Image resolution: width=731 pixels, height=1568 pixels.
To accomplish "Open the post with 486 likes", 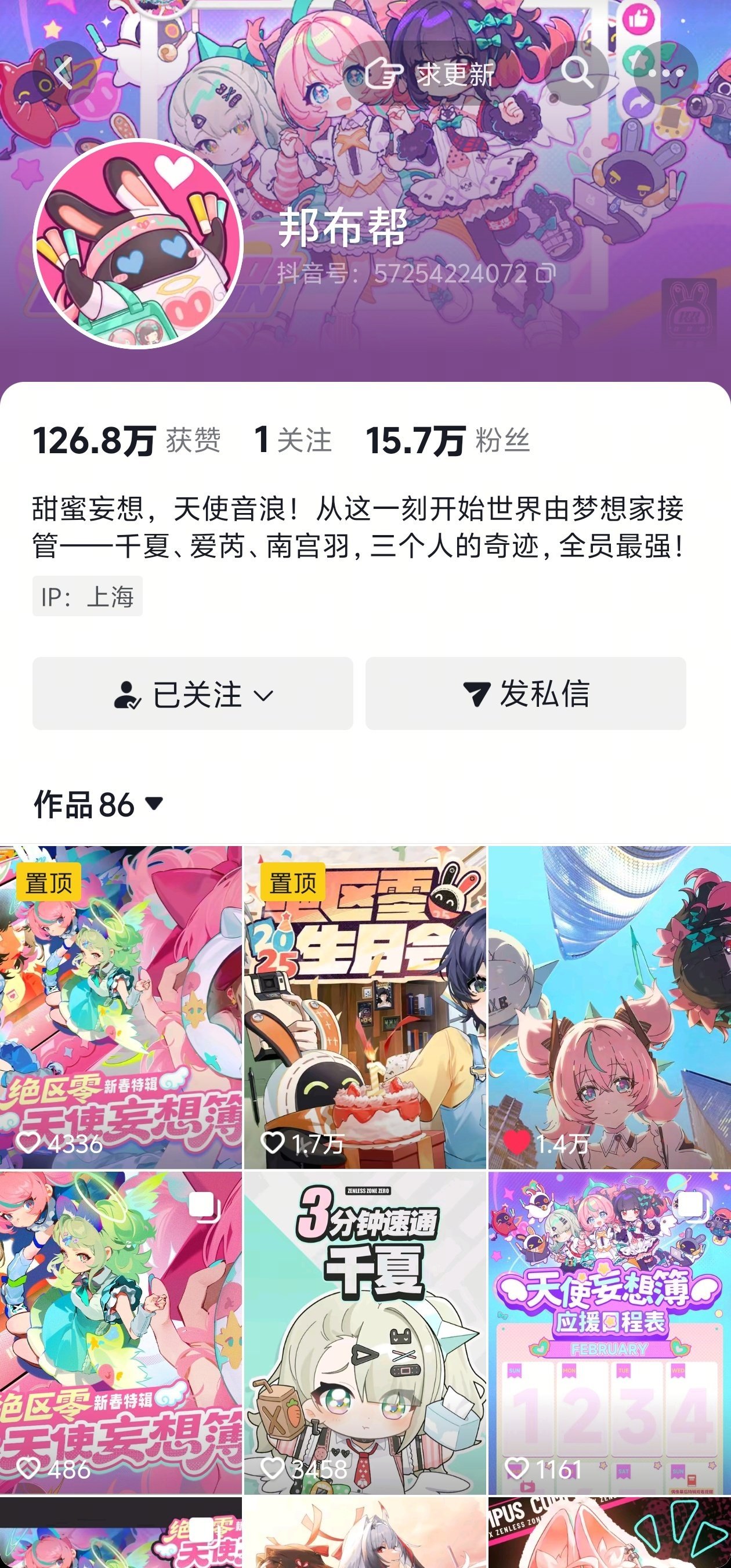I will click(121, 1333).
